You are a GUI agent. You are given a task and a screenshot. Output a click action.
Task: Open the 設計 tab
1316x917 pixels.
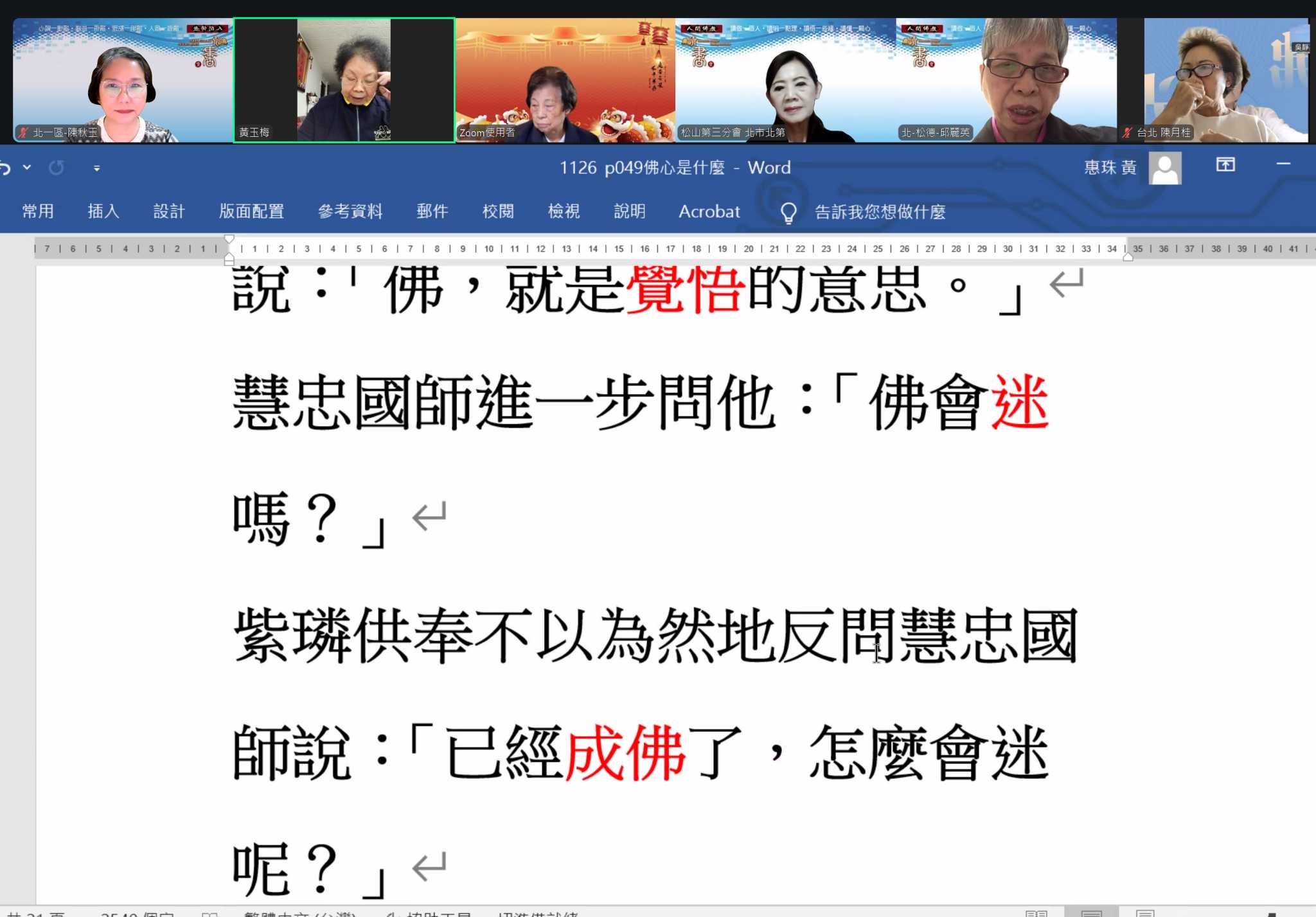click(x=169, y=211)
